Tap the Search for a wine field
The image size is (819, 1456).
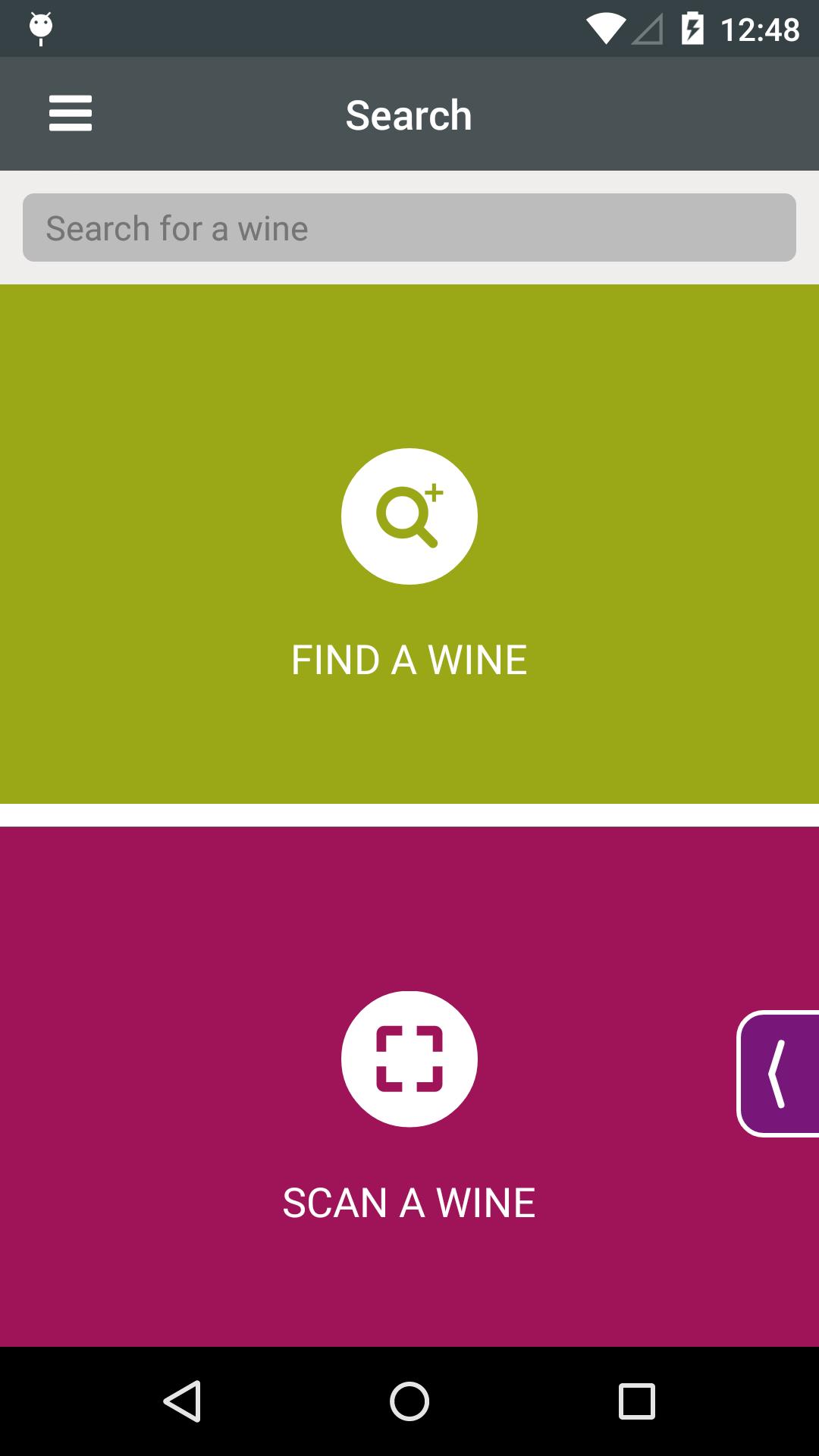tap(409, 227)
